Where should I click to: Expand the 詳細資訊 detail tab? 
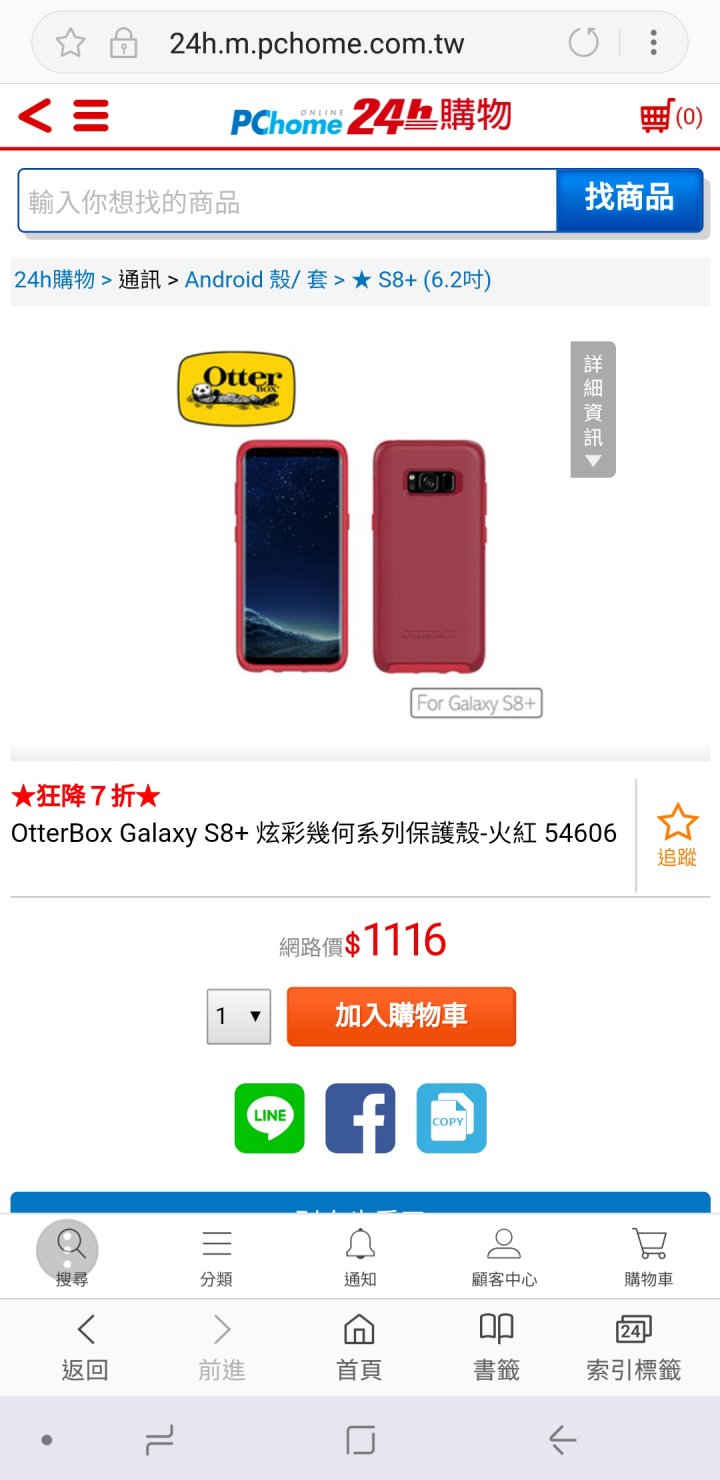[x=593, y=409]
